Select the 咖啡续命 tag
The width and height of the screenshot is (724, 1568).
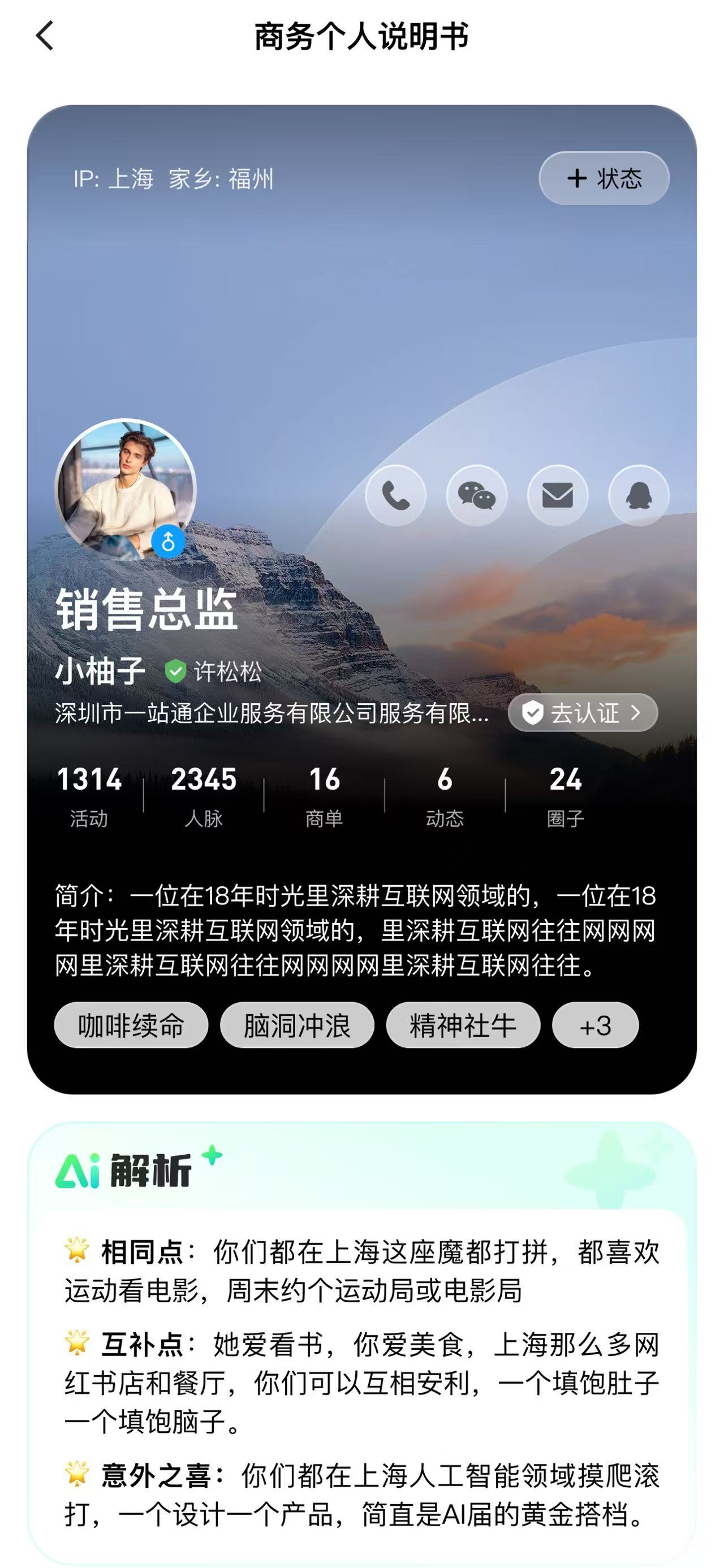(131, 1026)
